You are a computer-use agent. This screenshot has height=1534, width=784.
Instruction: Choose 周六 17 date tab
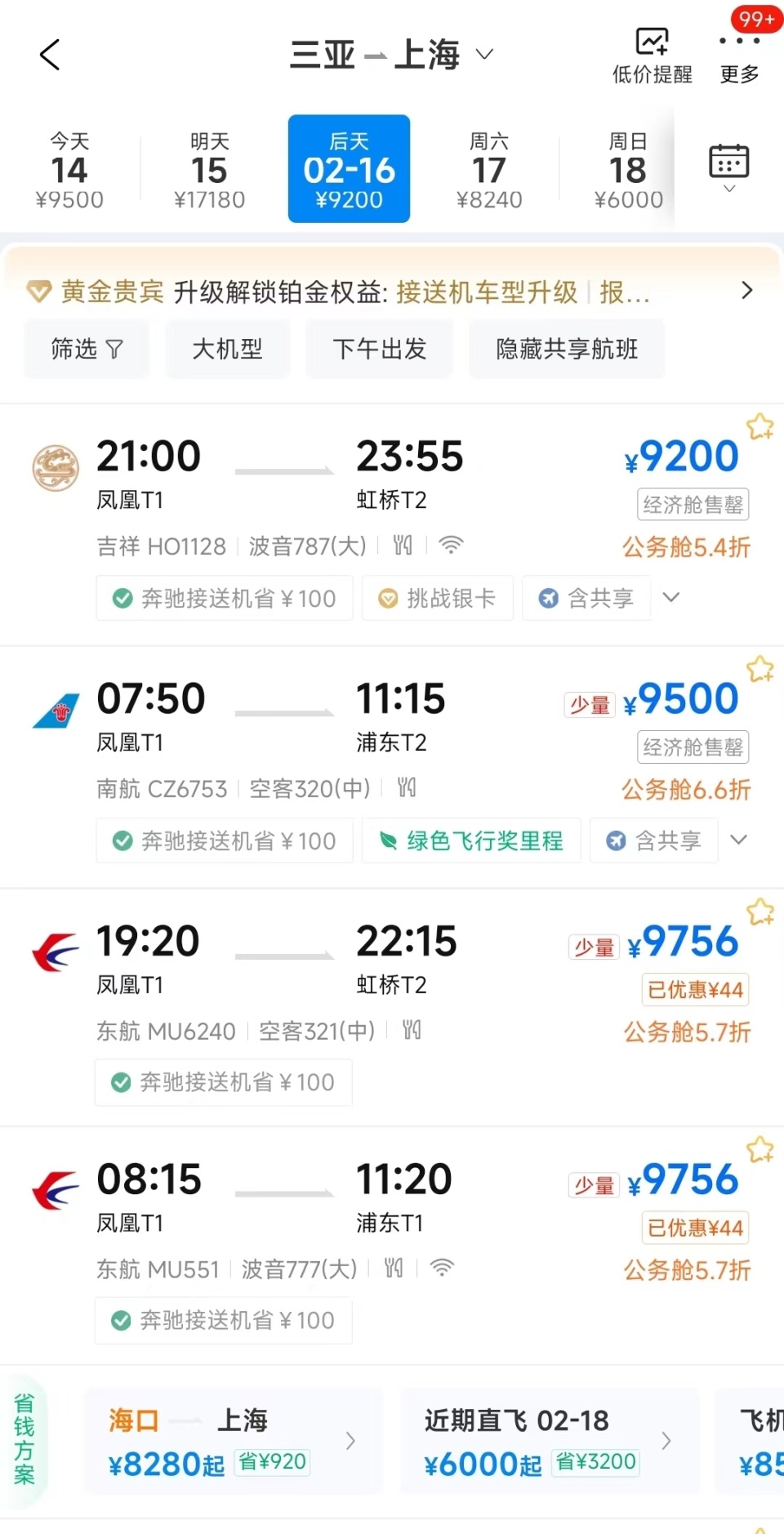coord(488,169)
